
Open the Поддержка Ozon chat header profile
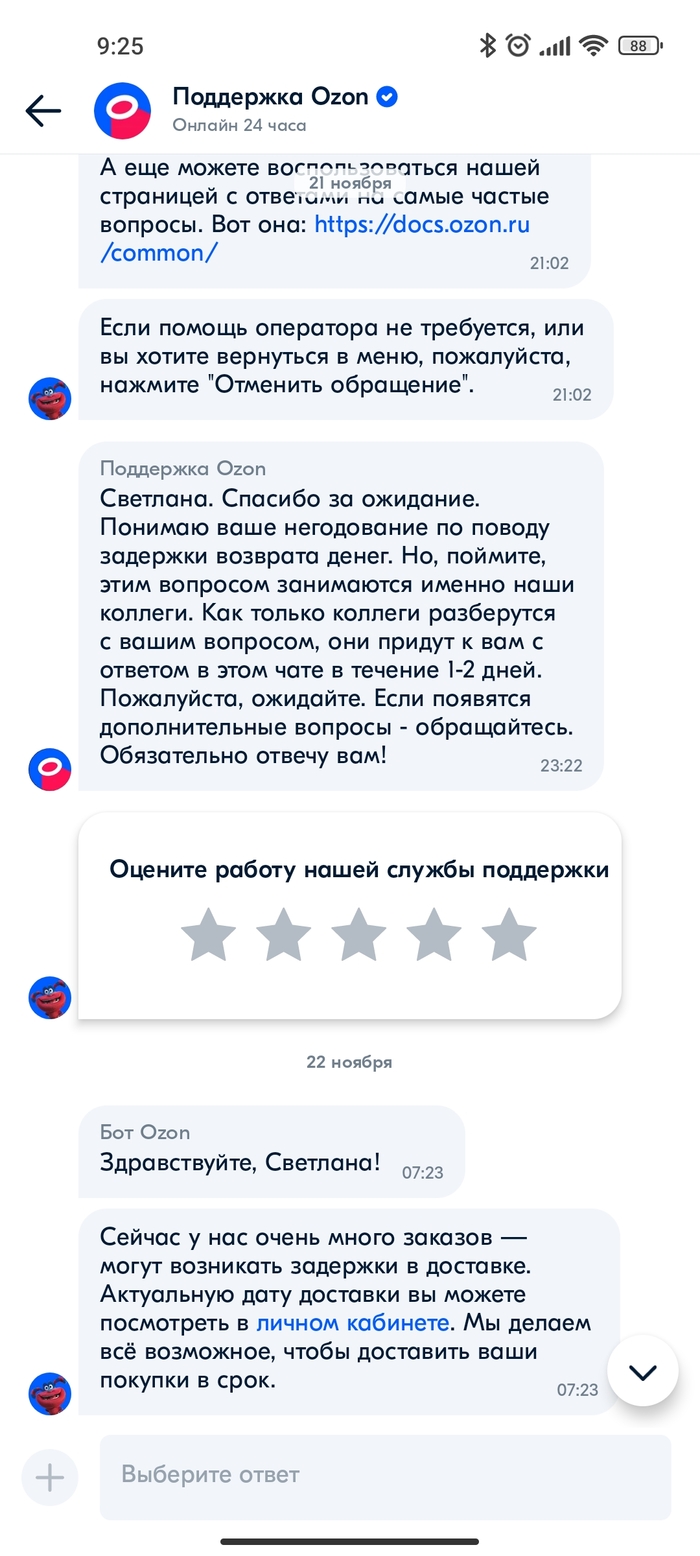(270, 109)
